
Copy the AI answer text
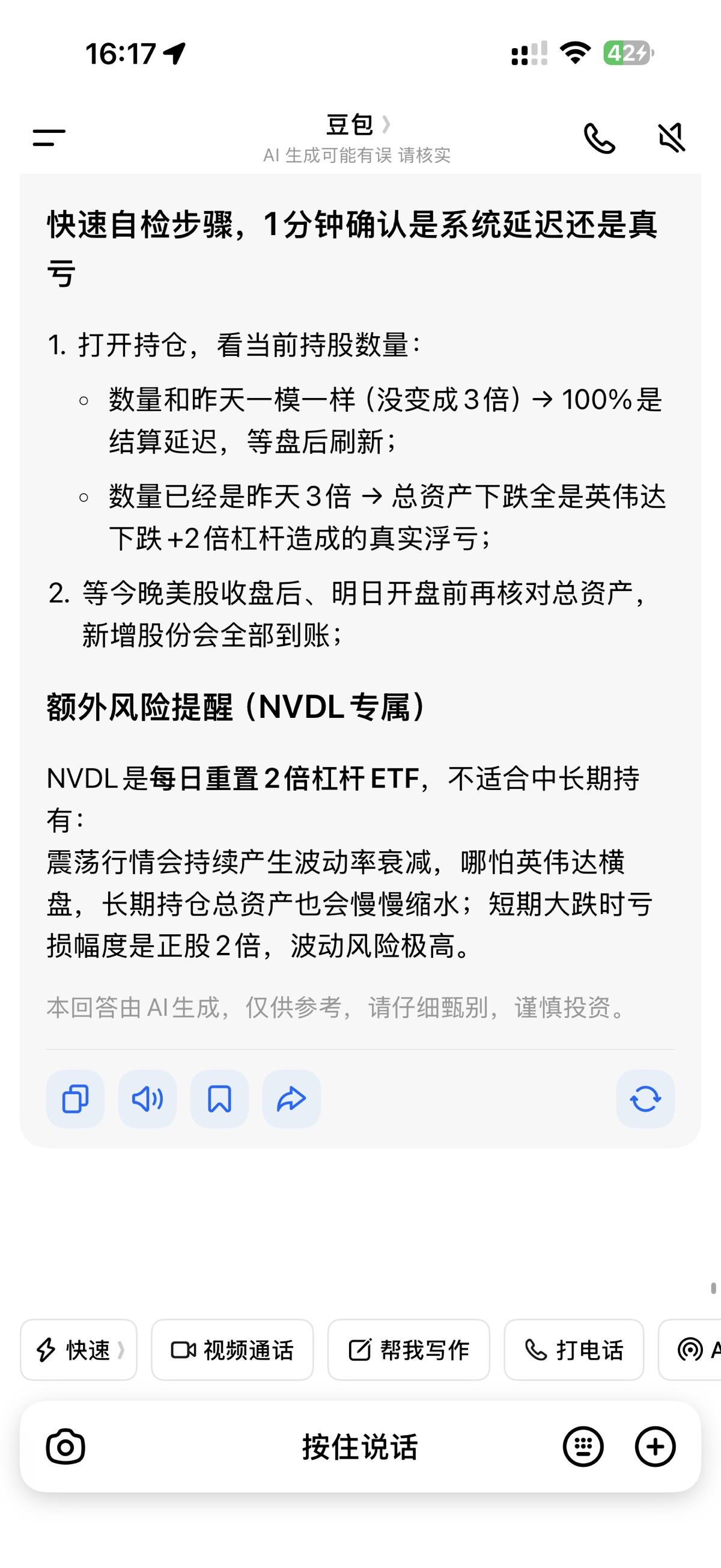coord(76,1098)
